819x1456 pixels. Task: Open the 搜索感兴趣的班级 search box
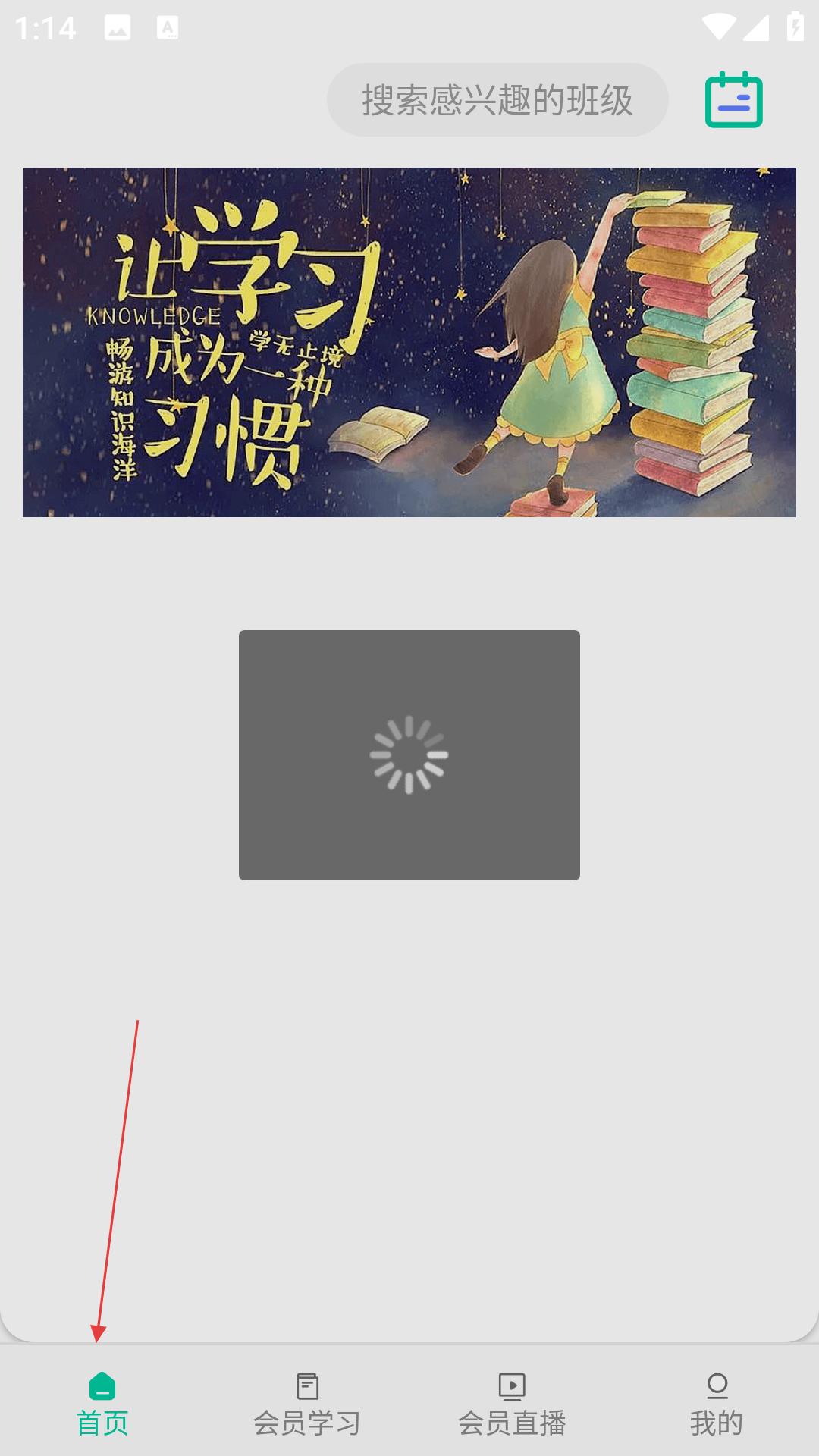(497, 100)
